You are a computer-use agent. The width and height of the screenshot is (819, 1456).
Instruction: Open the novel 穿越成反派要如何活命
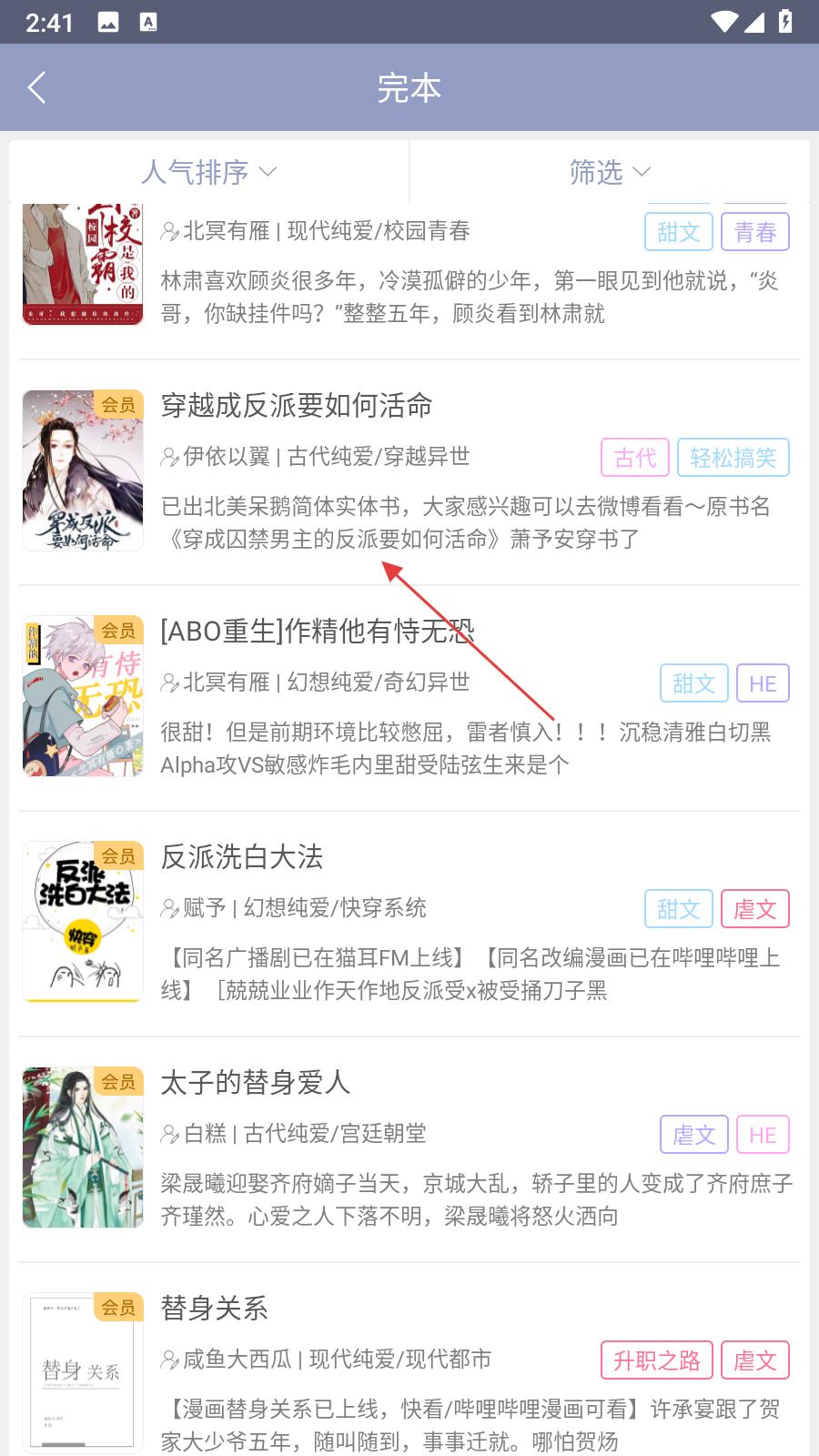click(297, 406)
